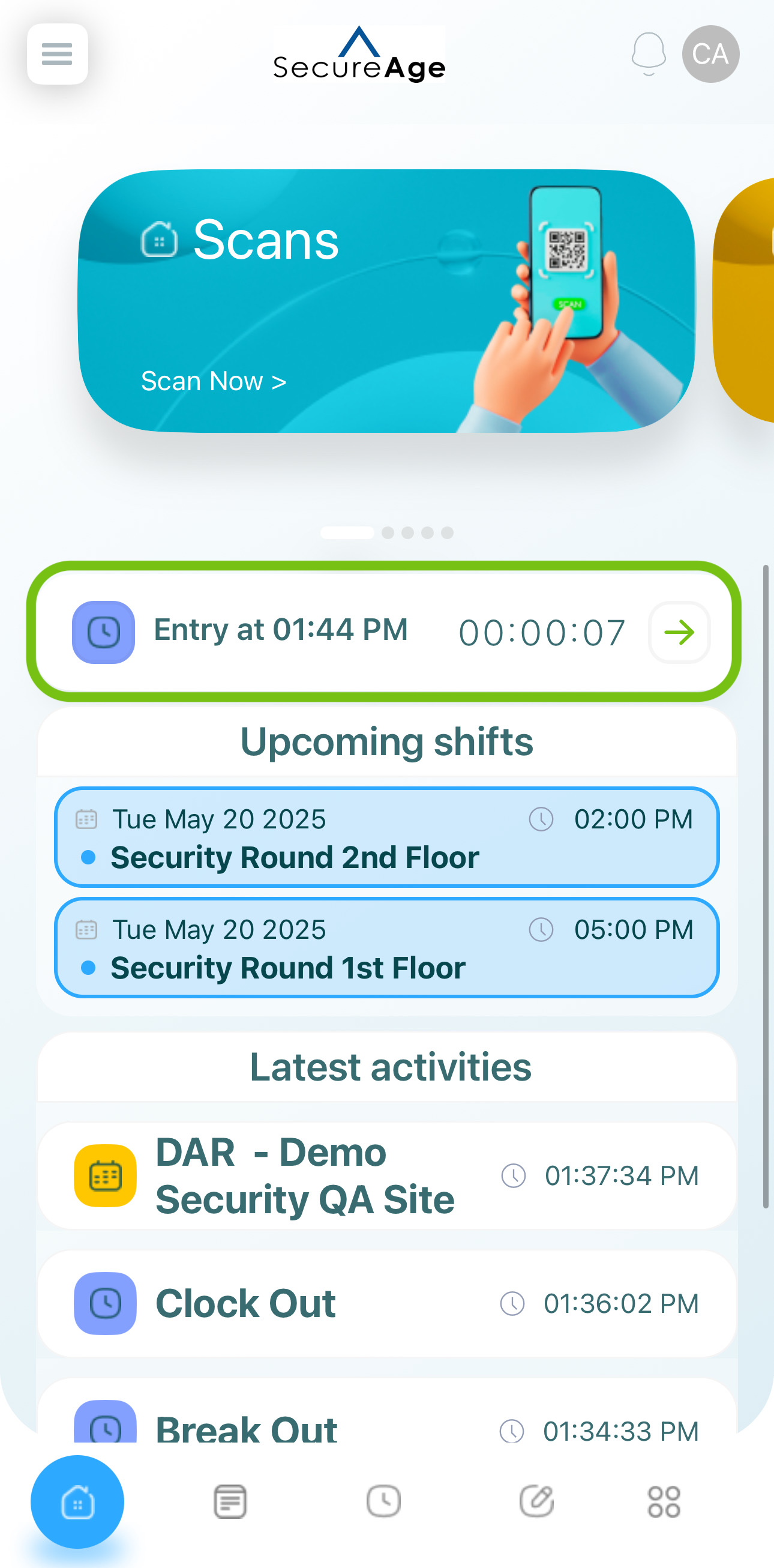This screenshot has height=1568, width=774.
Task: Switch to the reports list tab
Action: pyautogui.click(x=230, y=1501)
